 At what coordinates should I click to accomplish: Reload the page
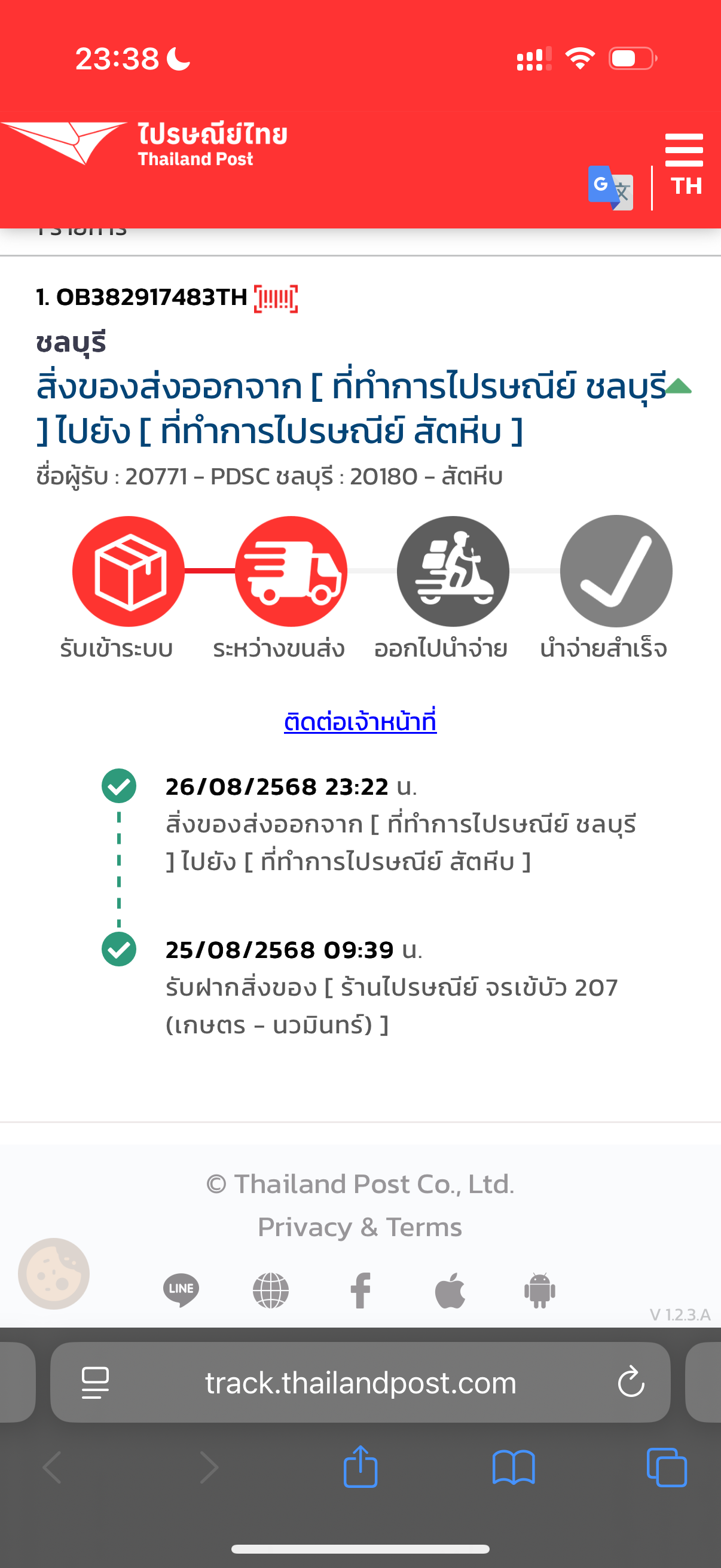coord(631,1383)
